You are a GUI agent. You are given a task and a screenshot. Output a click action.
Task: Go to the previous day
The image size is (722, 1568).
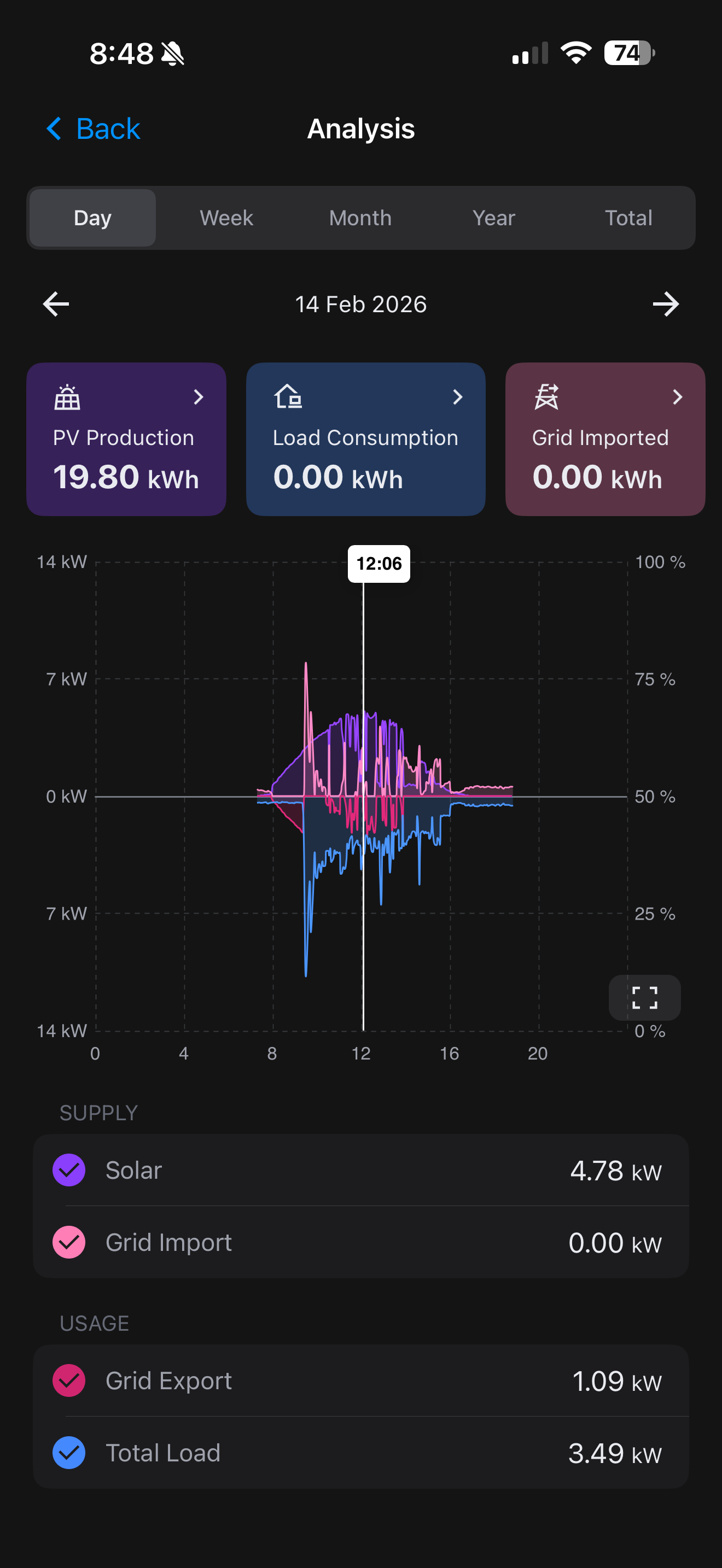pyautogui.click(x=56, y=305)
